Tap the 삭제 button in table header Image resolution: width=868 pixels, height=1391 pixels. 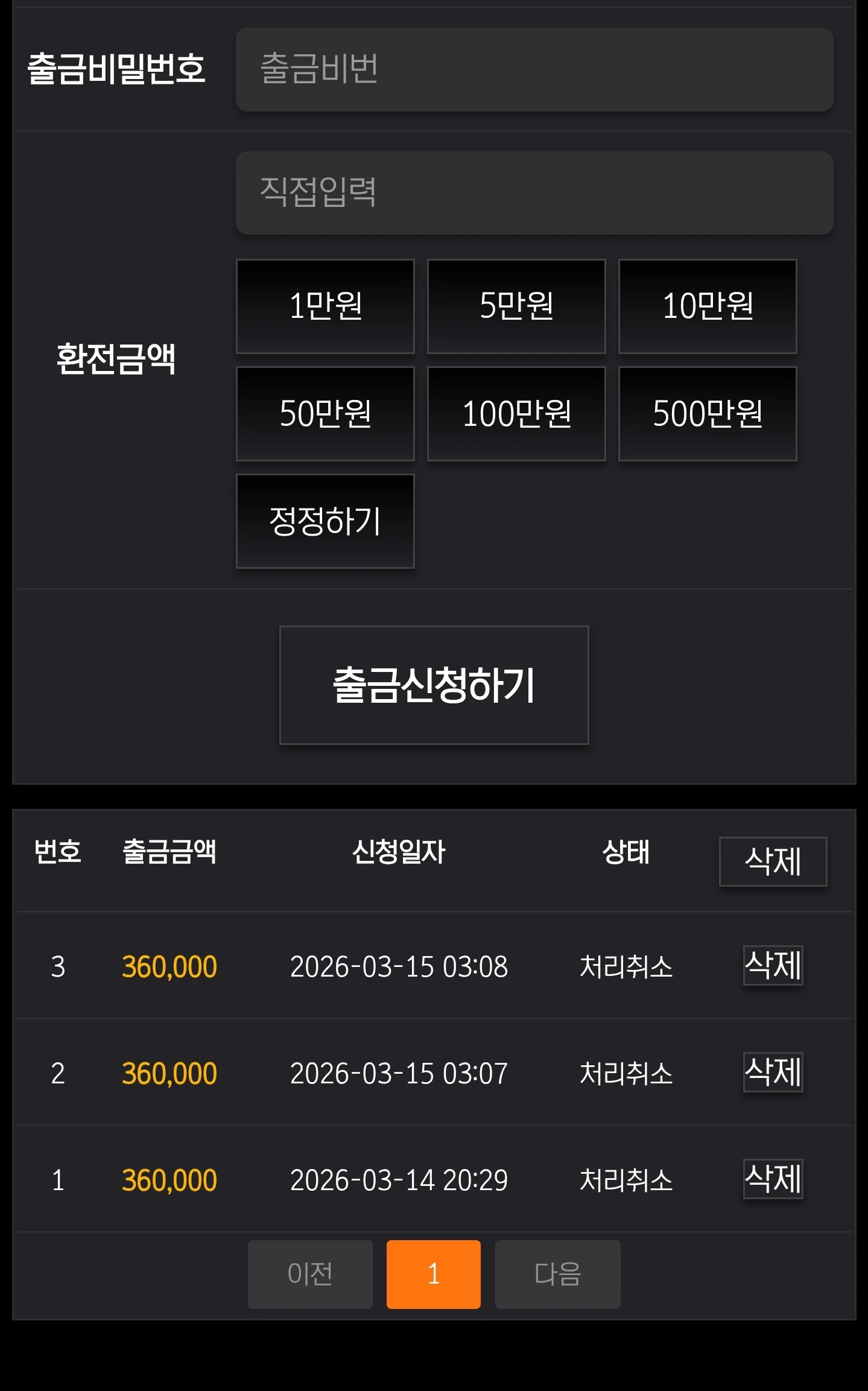click(773, 861)
